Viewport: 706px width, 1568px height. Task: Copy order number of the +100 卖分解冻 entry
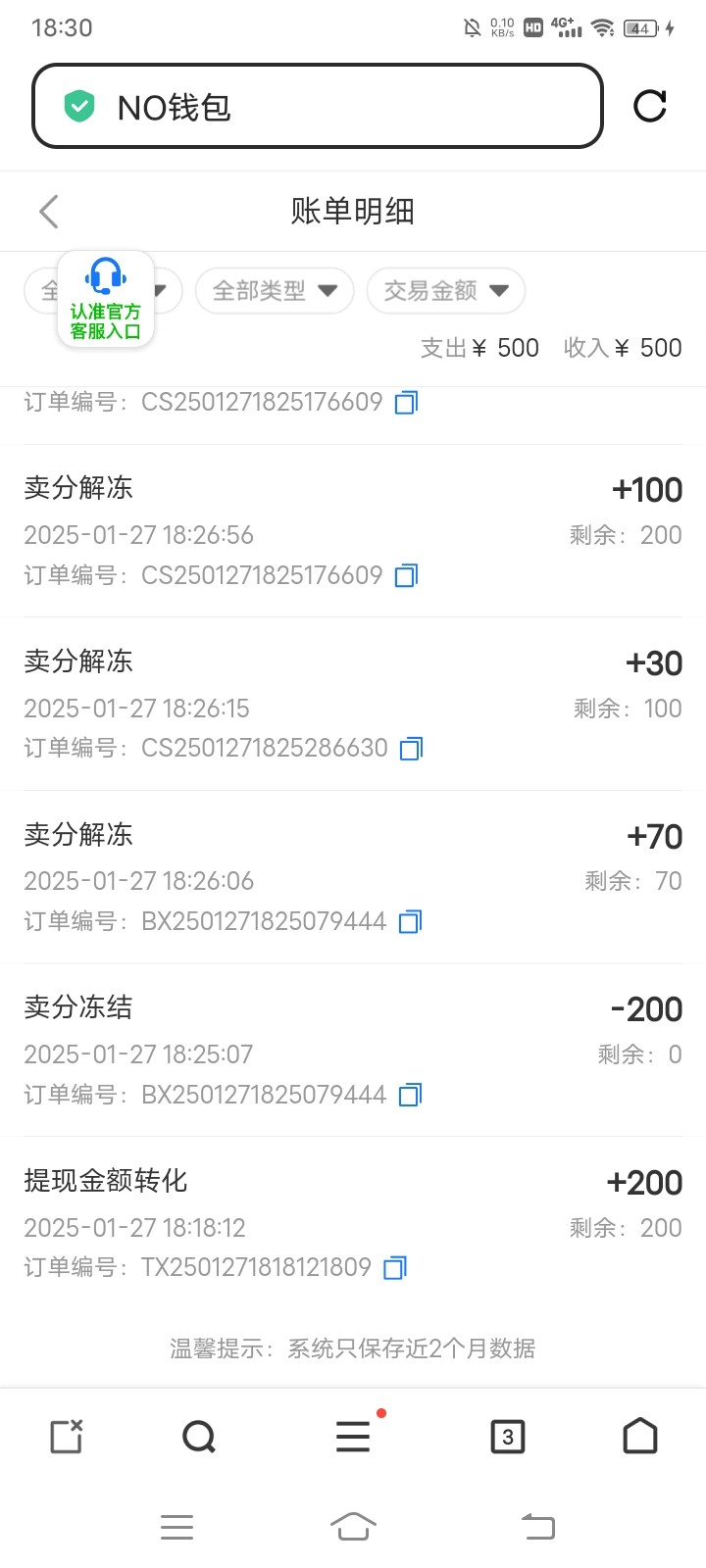pyautogui.click(x=406, y=576)
